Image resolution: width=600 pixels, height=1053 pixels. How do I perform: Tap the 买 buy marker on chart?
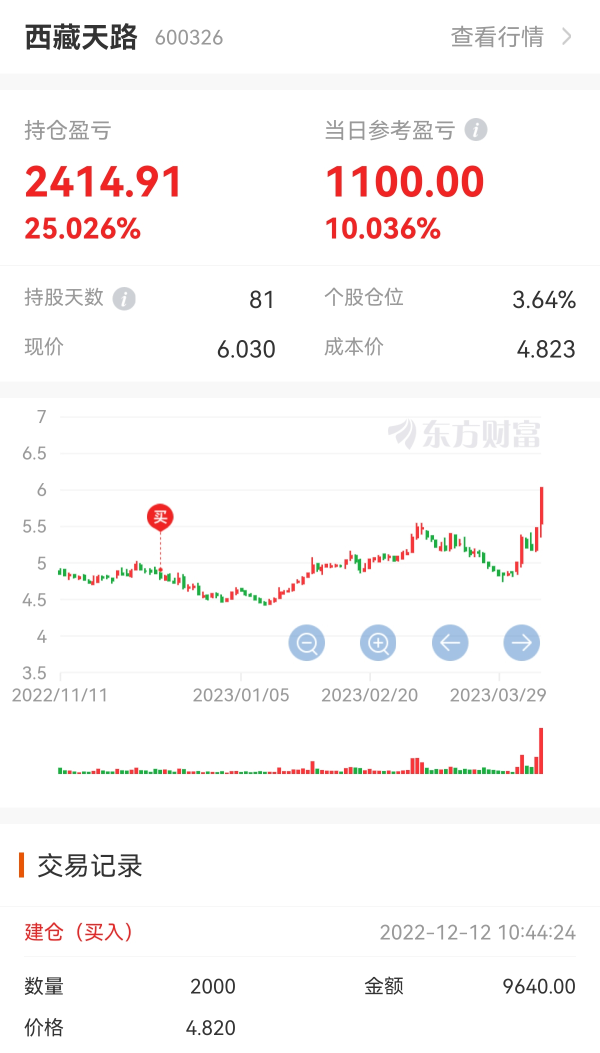(160, 517)
